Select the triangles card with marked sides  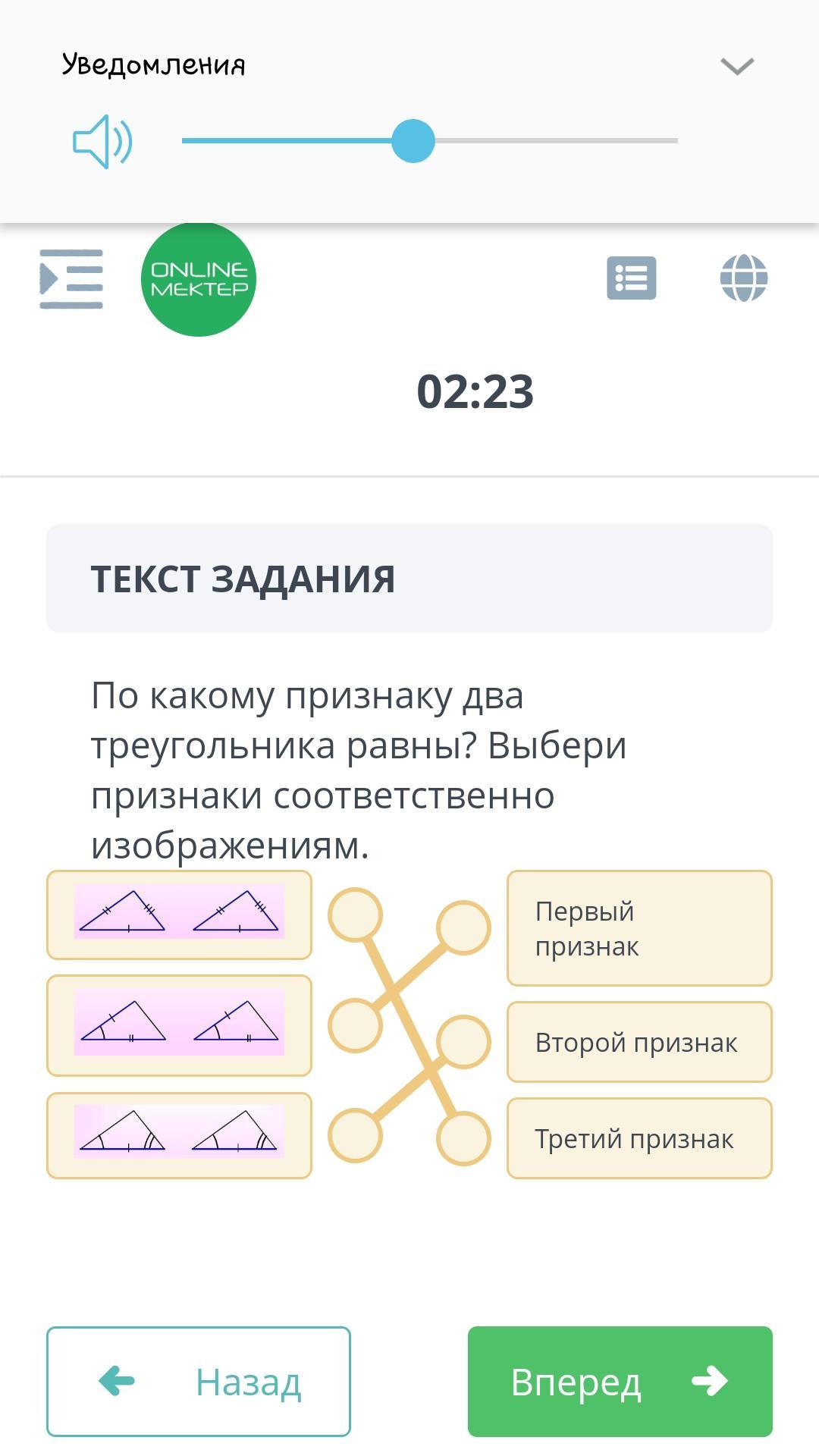pos(179,915)
